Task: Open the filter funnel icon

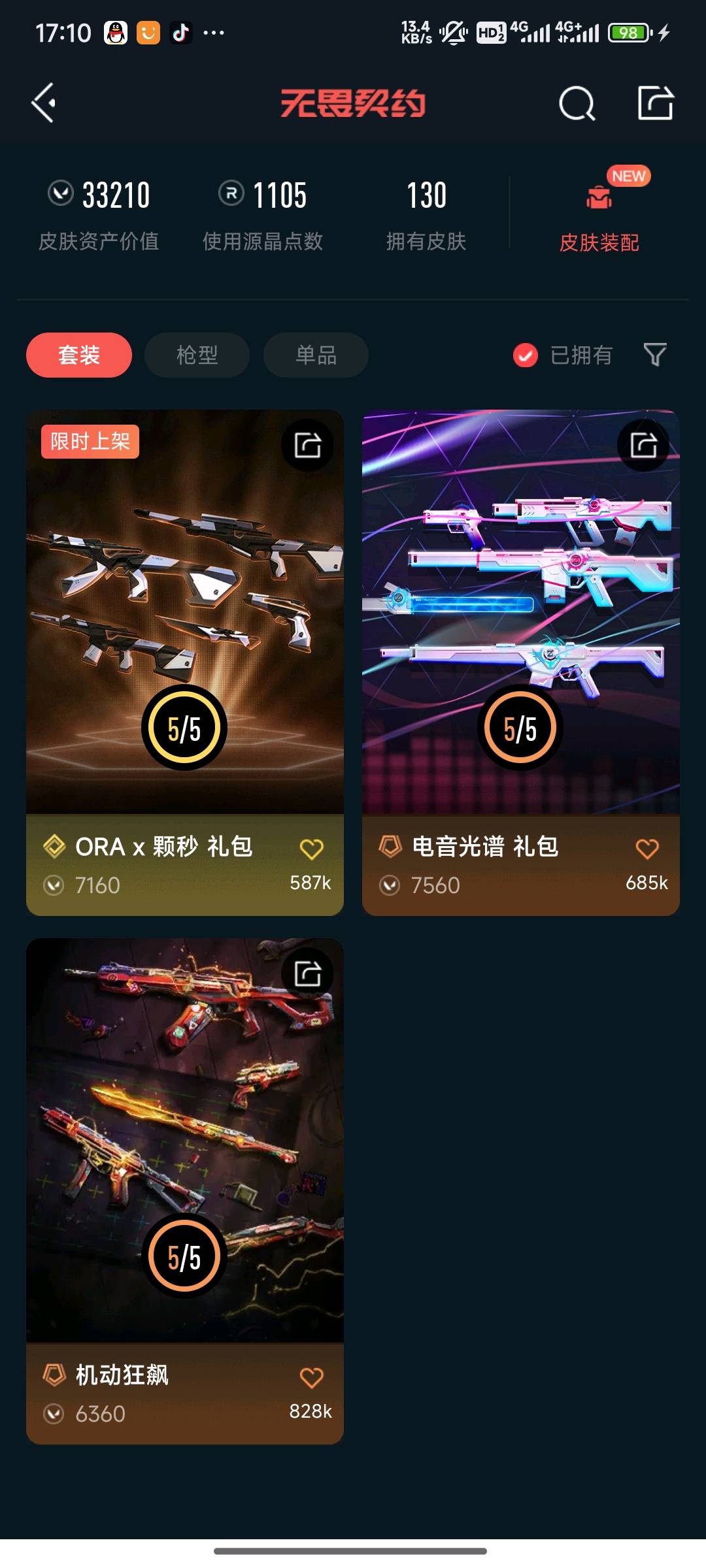Action: pos(655,355)
